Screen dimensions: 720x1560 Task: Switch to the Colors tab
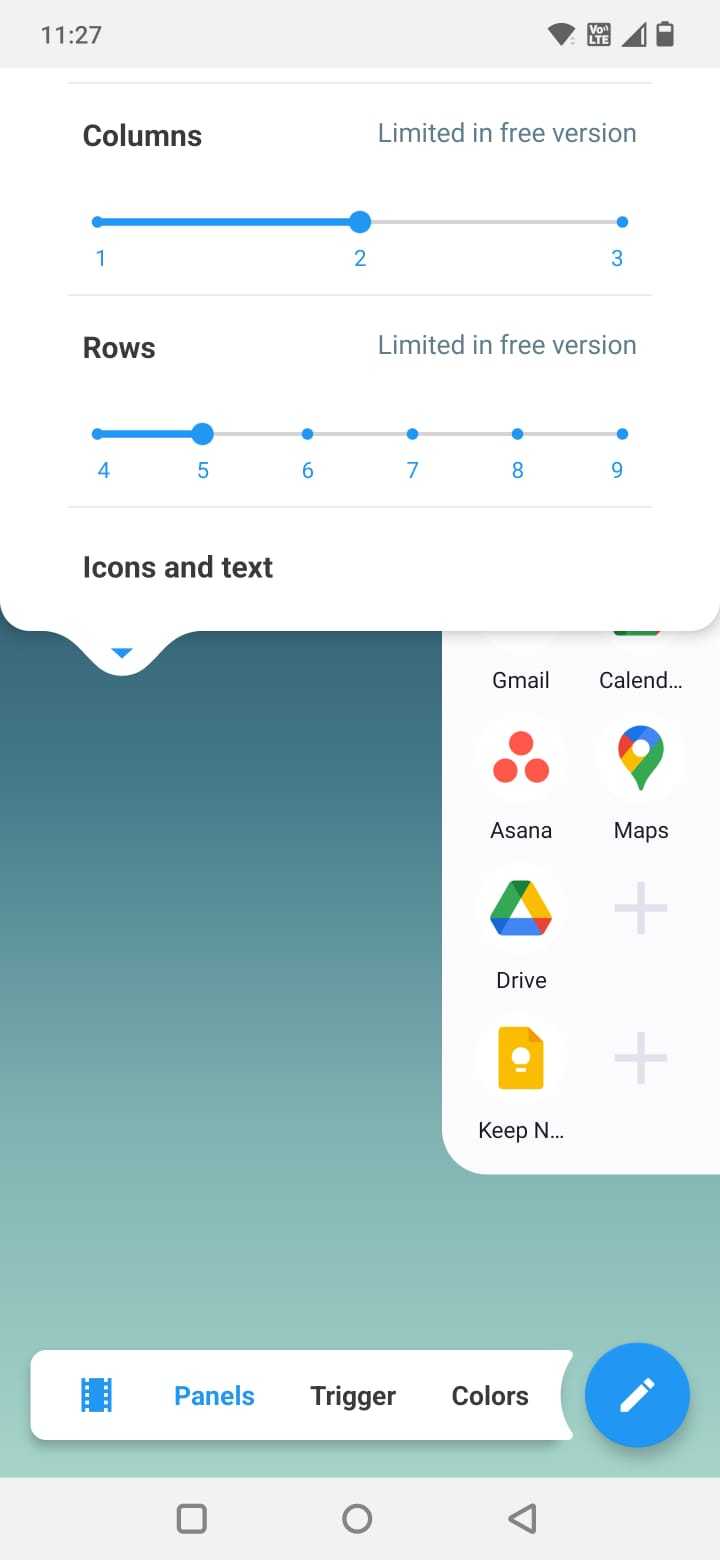coord(490,1396)
